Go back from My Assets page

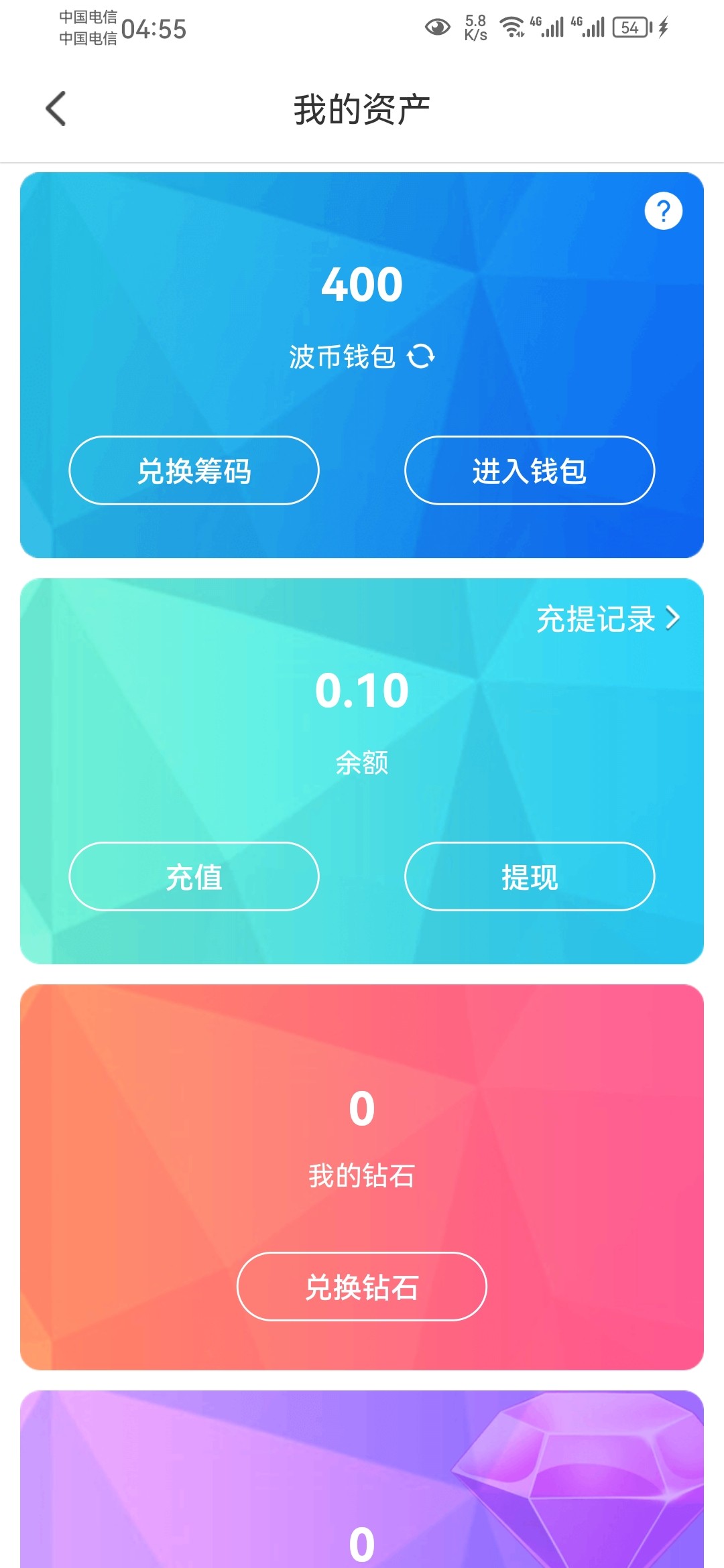click(56, 109)
